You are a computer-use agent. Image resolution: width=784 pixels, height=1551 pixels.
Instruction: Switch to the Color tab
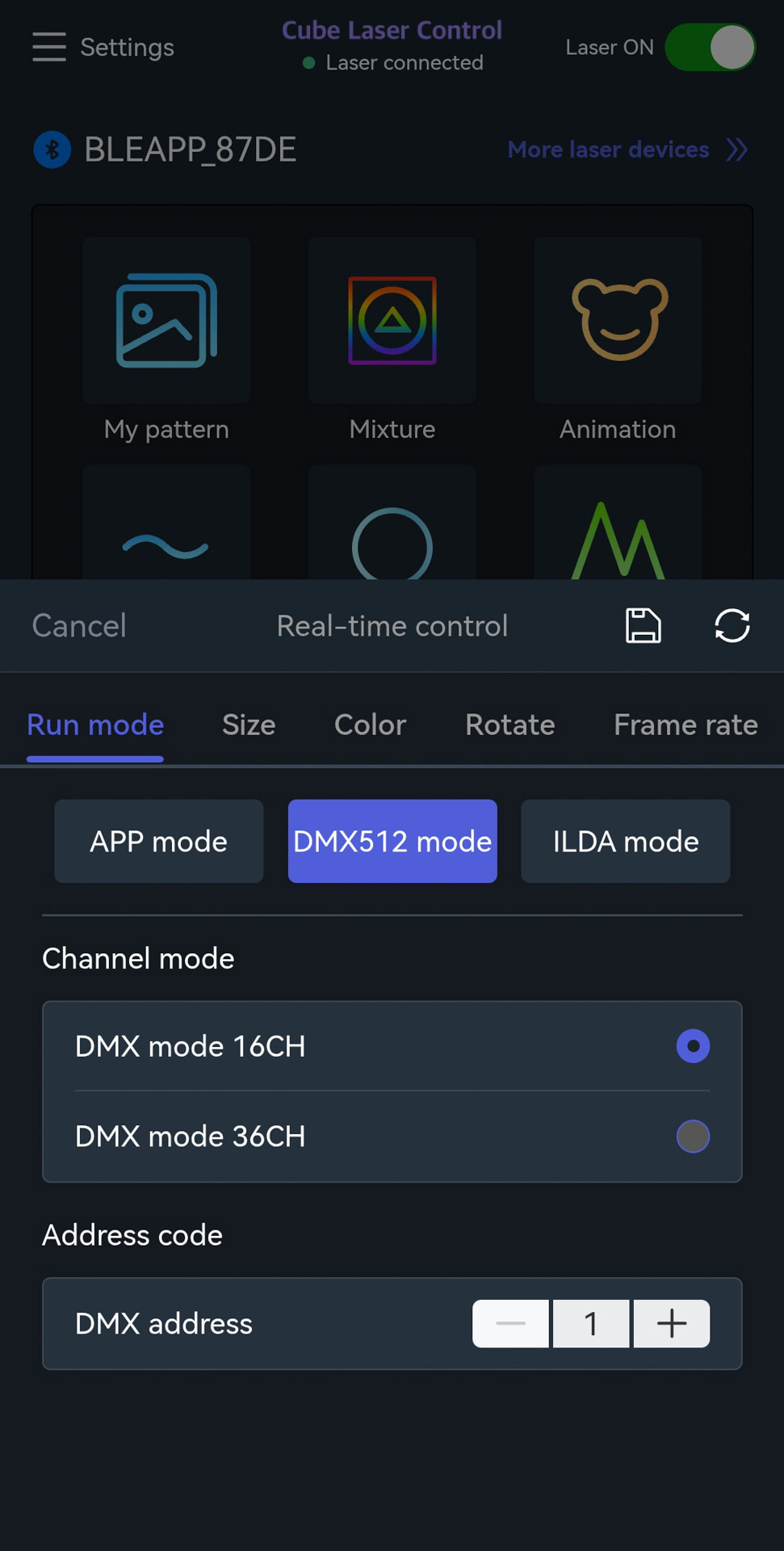click(x=370, y=725)
